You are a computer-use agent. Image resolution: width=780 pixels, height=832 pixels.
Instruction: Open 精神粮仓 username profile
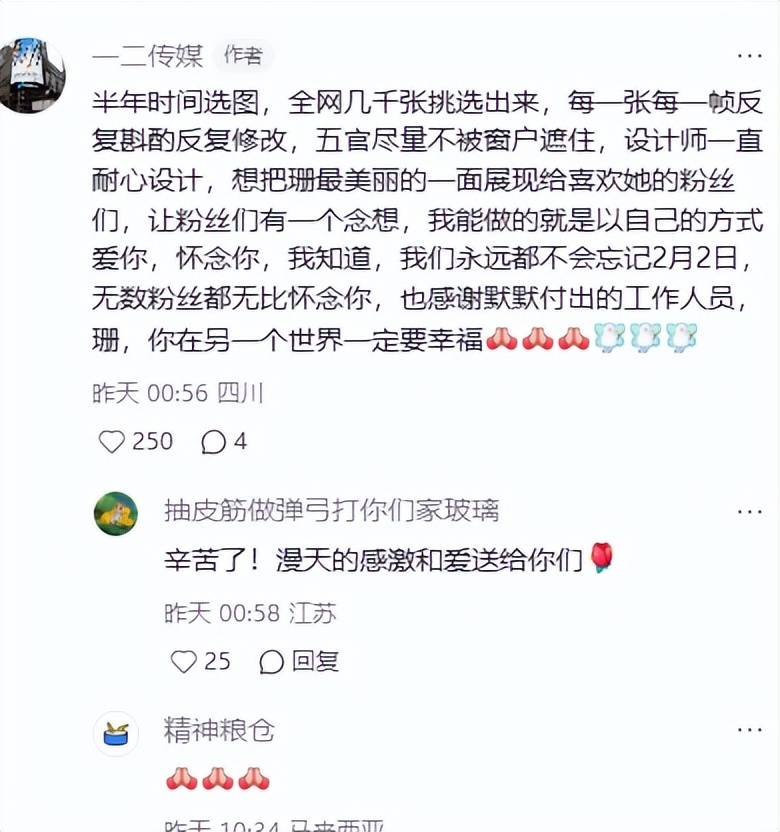[x=219, y=731]
